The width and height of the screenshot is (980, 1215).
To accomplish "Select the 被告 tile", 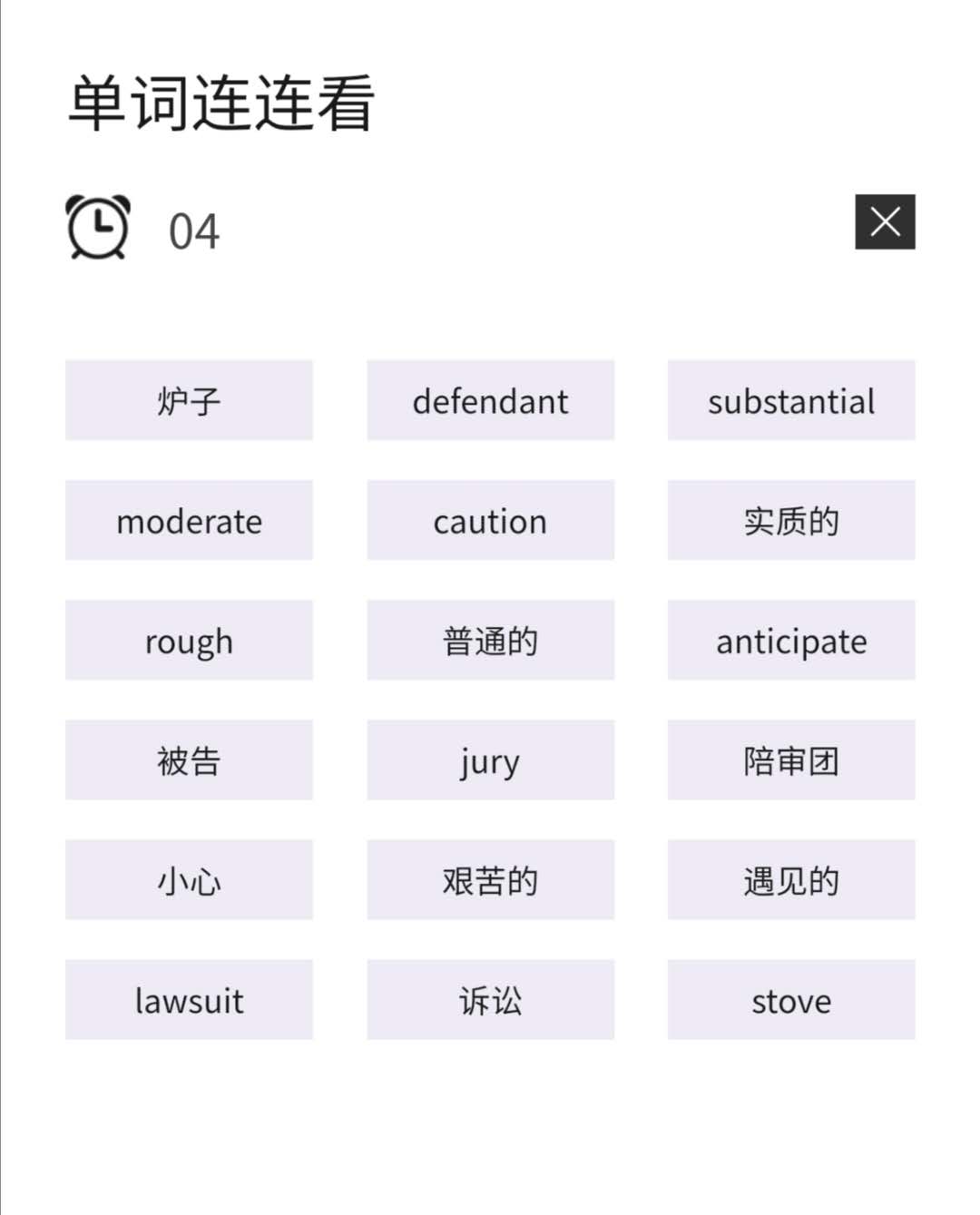I will (x=189, y=759).
